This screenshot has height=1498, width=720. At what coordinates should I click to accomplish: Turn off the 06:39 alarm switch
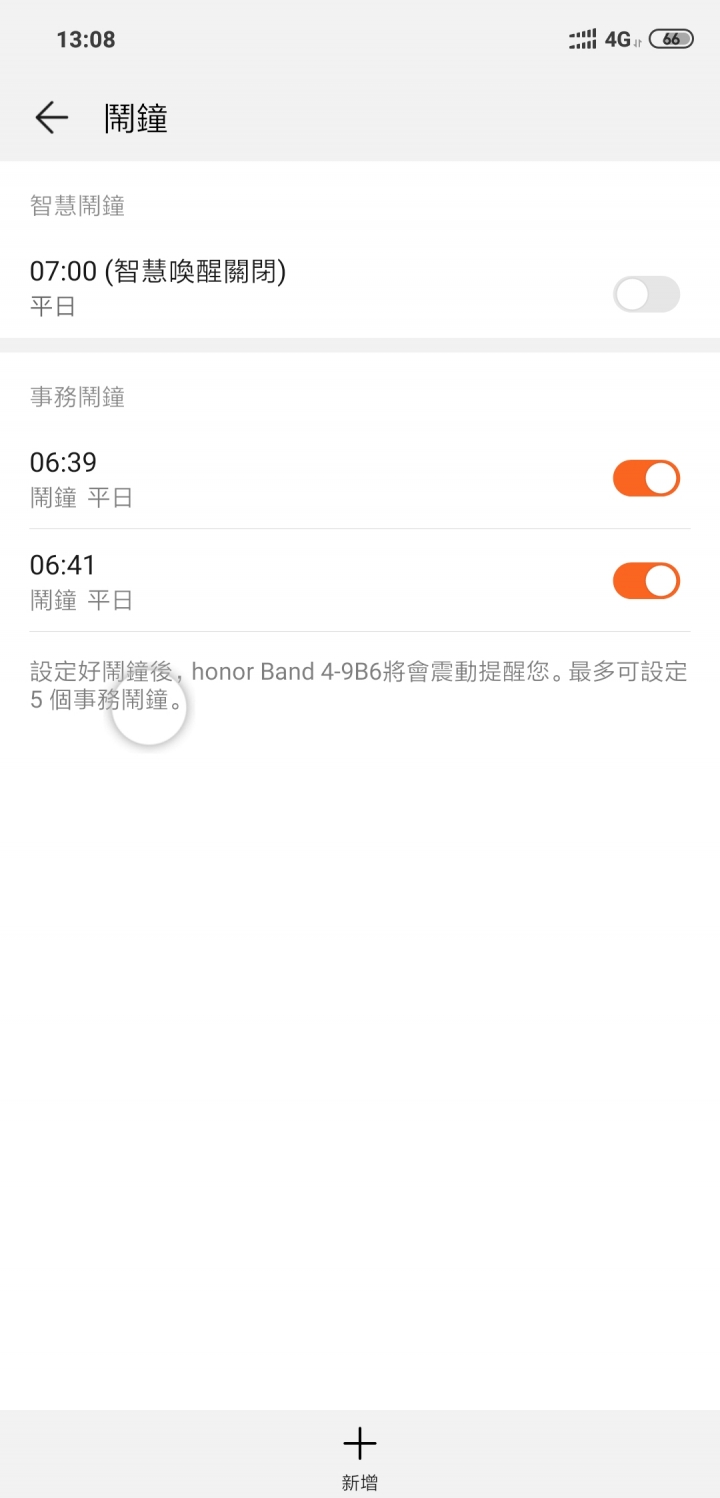pos(646,478)
